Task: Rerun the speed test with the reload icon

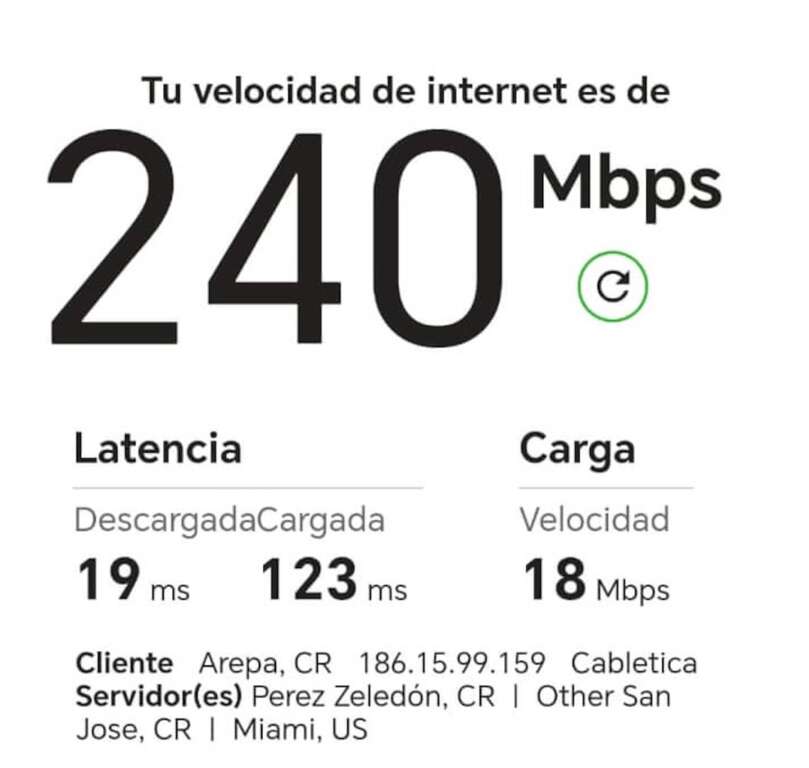Action: tap(612, 287)
